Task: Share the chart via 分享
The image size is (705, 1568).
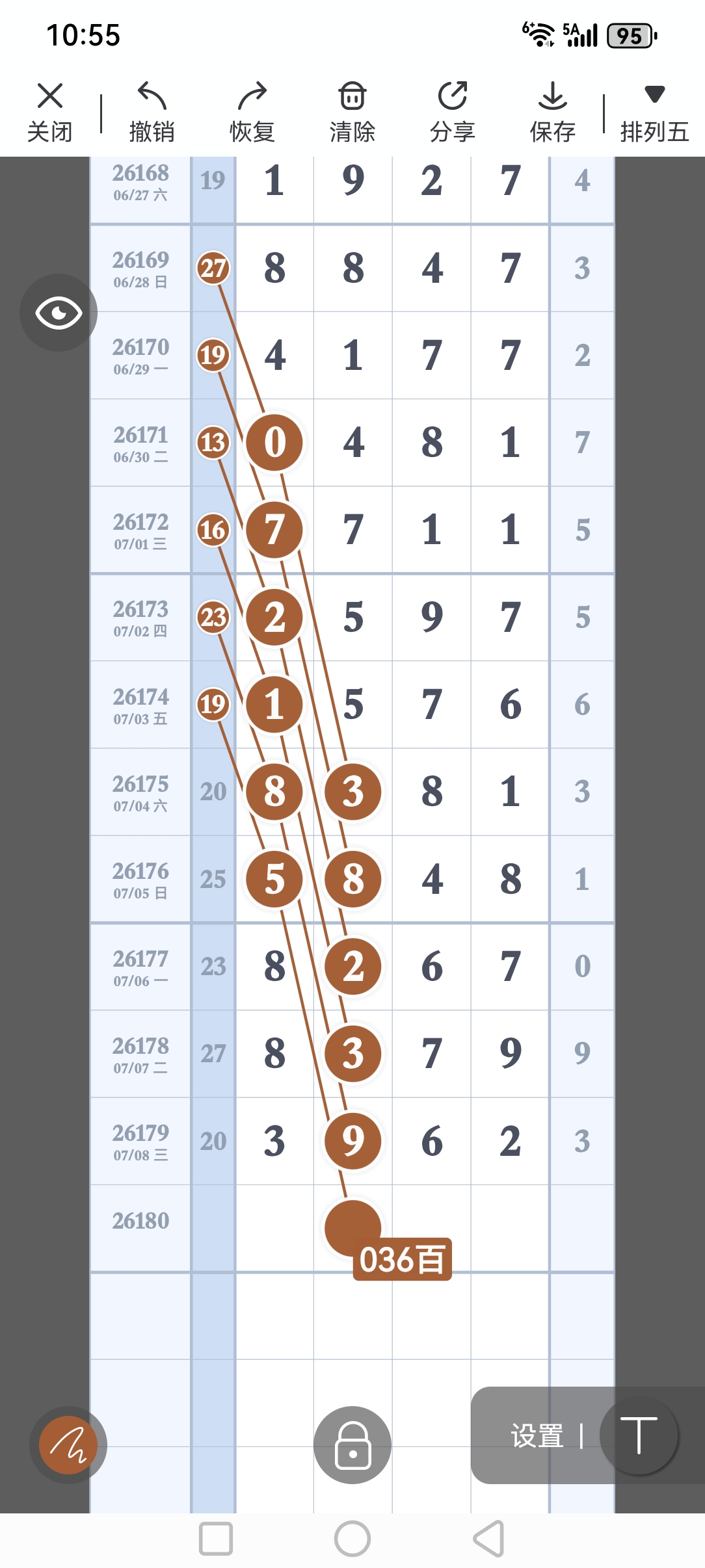Action: pyautogui.click(x=453, y=112)
